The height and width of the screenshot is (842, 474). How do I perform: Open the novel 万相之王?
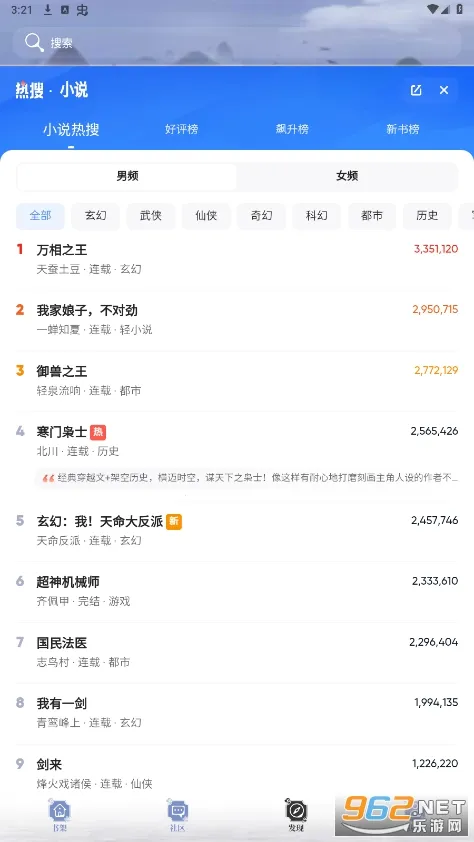click(x=237, y=259)
